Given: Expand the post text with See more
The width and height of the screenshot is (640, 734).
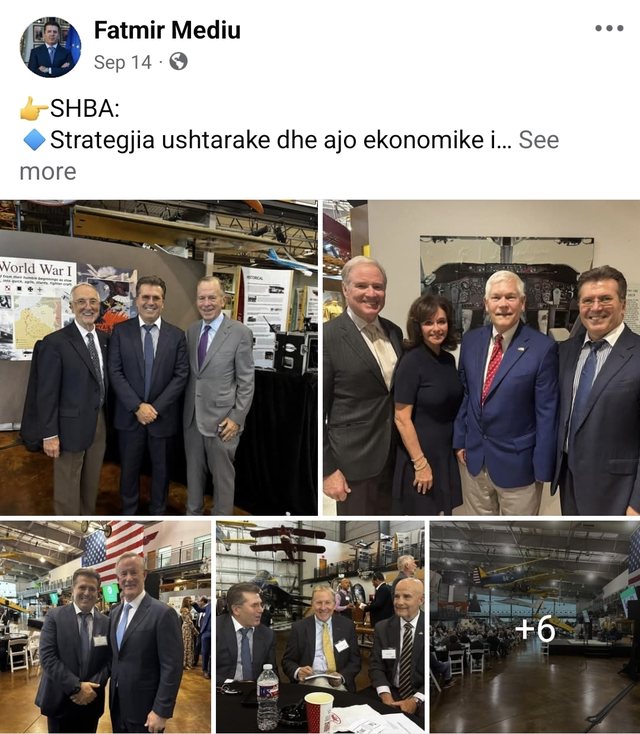Looking at the screenshot, I should click(538, 140).
